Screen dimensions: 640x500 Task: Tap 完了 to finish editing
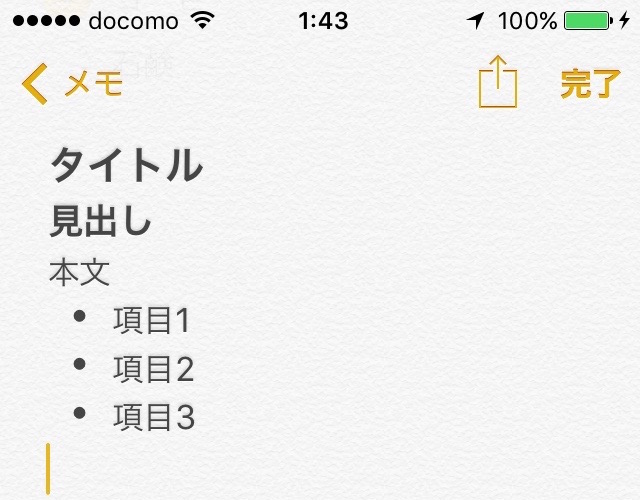pyautogui.click(x=590, y=84)
